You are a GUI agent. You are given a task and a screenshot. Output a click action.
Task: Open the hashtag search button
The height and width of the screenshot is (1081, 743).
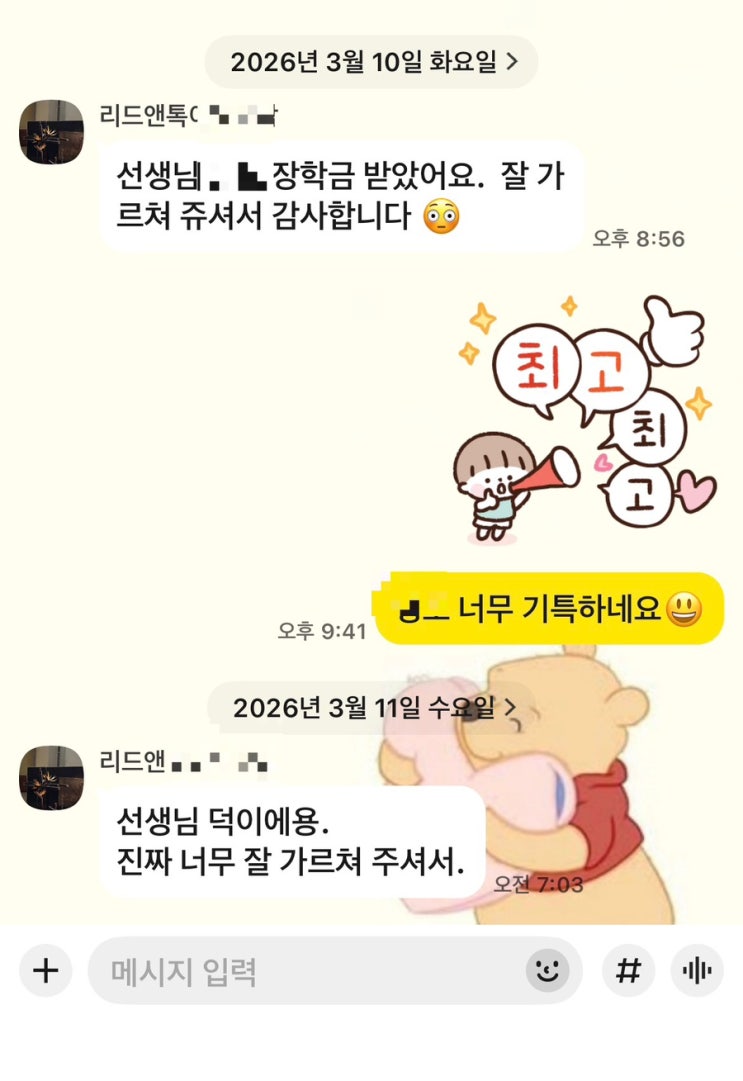tap(628, 971)
